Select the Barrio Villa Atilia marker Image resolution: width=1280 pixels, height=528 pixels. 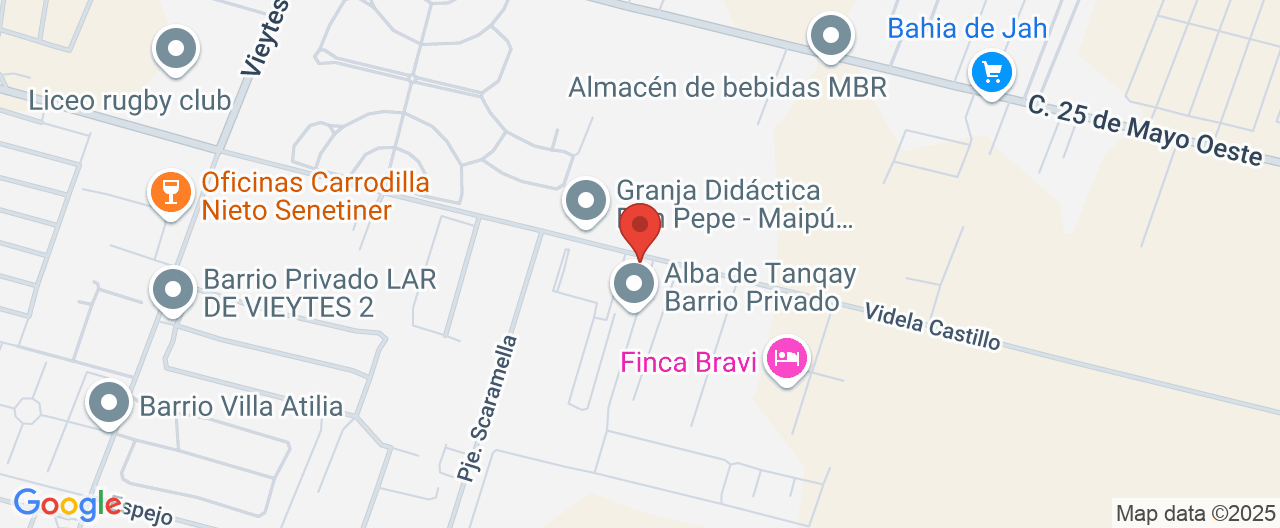pyautogui.click(x=109, y=404)
